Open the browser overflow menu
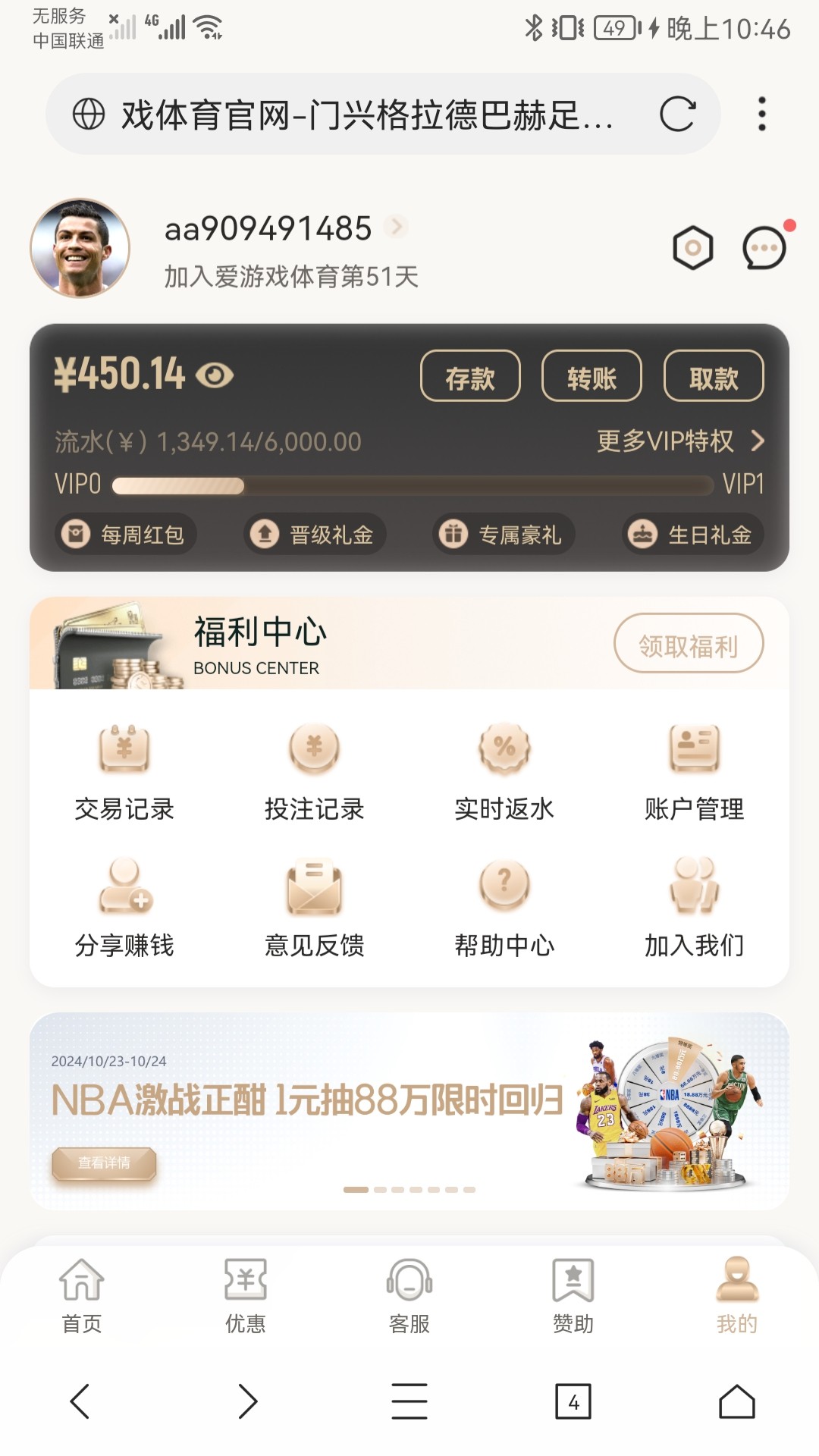Screen dimensions: 819x1456 [x=762, y=115]
